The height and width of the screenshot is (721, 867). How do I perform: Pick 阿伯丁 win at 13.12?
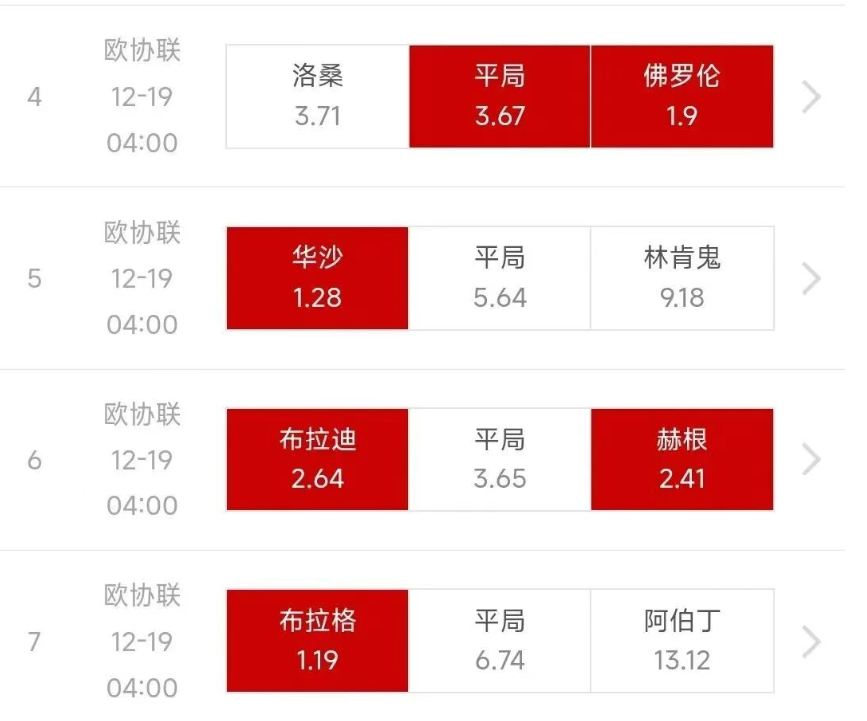682,641
